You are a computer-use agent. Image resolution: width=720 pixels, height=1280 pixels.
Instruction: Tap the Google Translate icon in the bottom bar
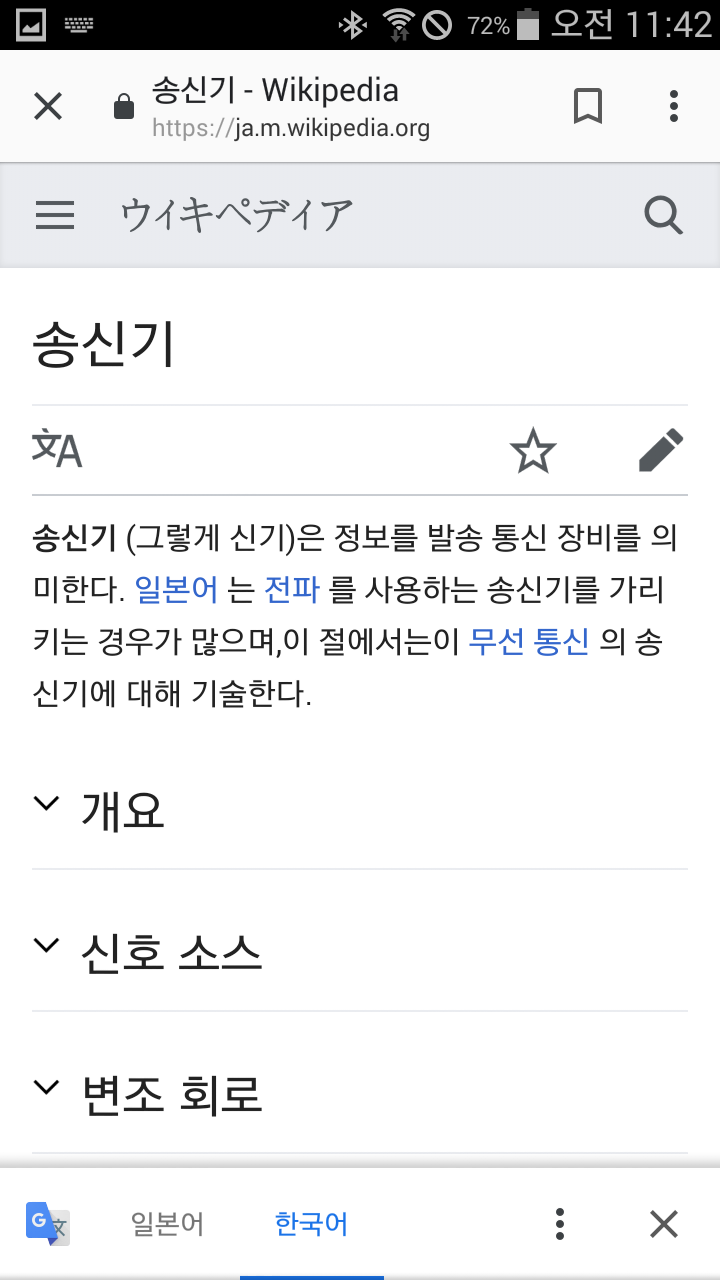(48, 1223)
